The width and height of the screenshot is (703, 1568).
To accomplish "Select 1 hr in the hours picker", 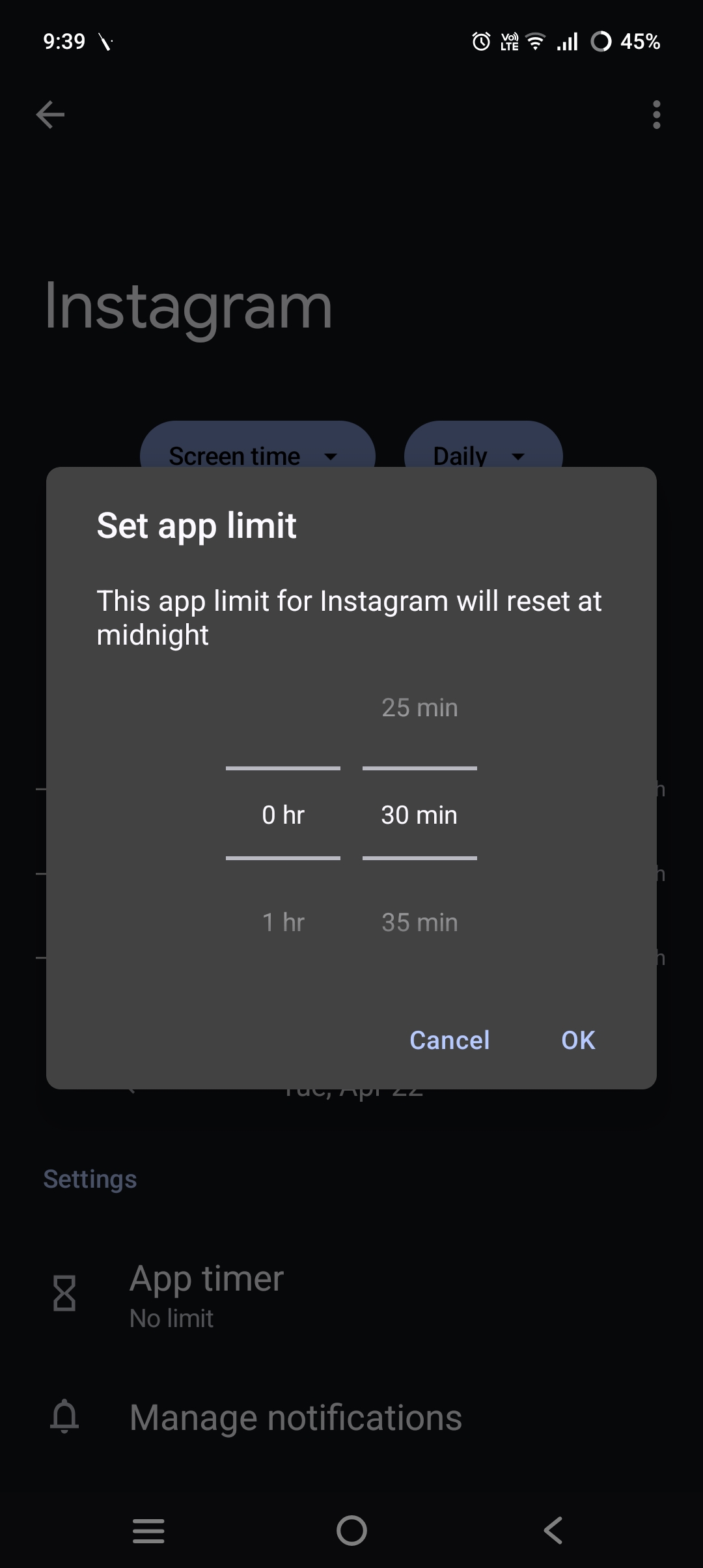I will (283, 922).
